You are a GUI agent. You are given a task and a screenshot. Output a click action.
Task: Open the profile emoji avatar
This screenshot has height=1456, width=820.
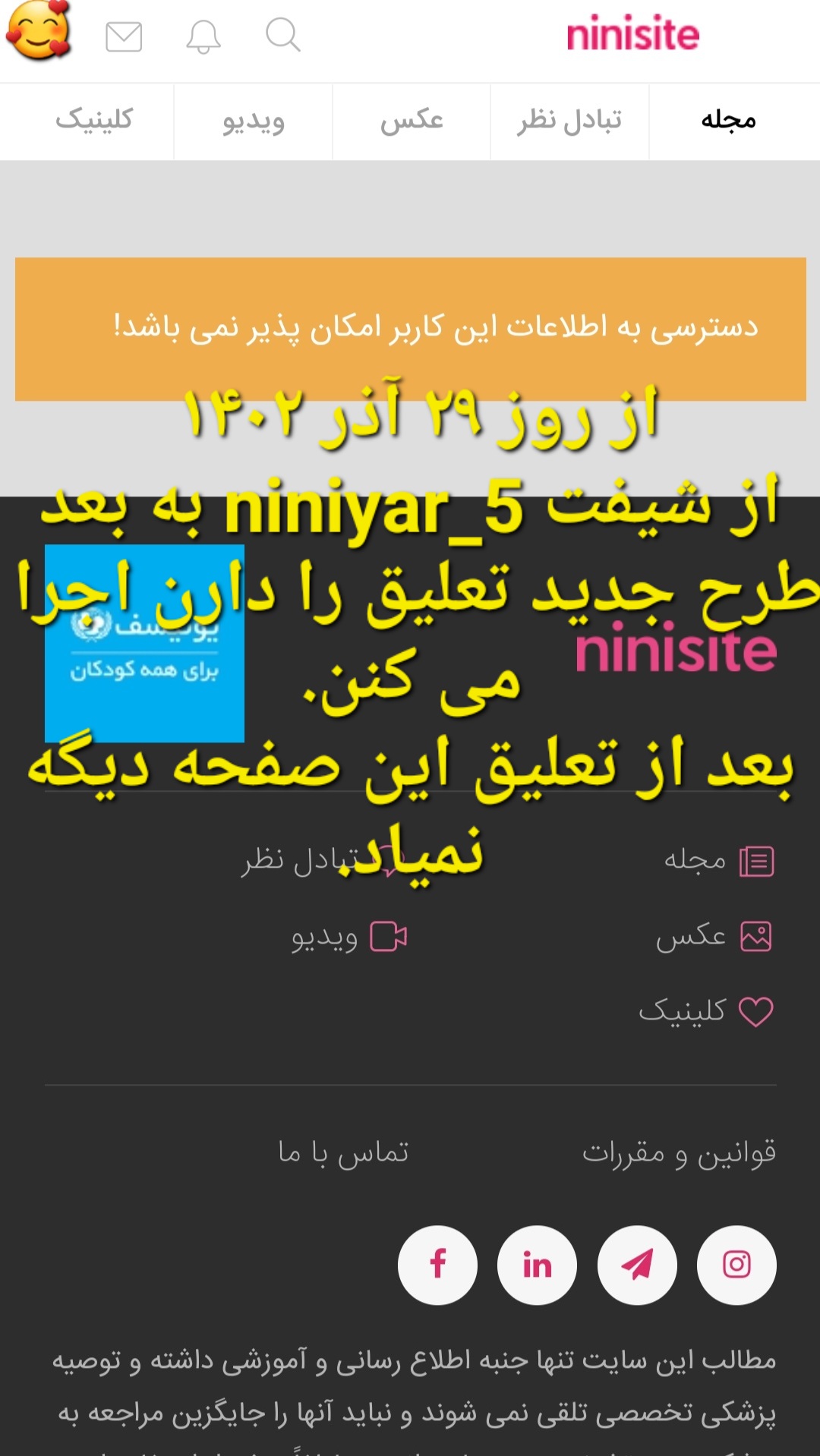tap(39, 31)
